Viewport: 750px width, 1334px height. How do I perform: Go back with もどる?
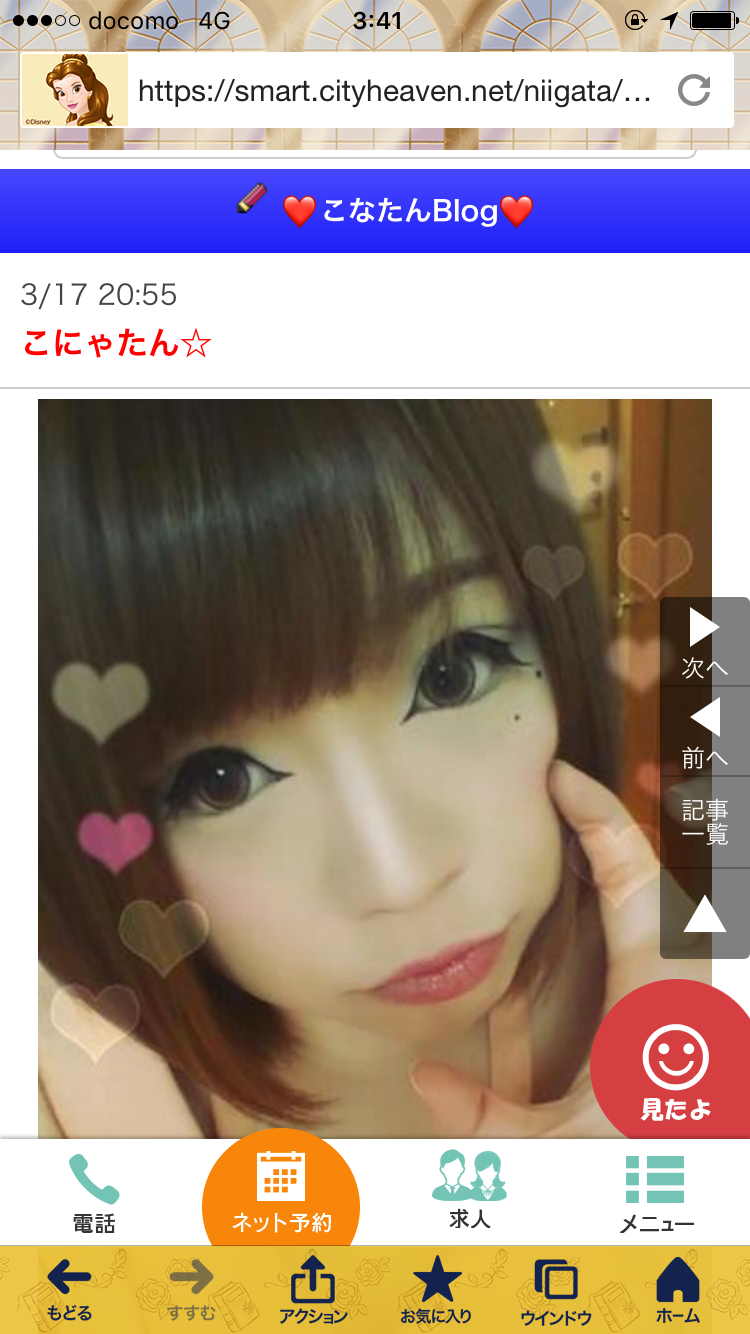[x=69, y=1290]
